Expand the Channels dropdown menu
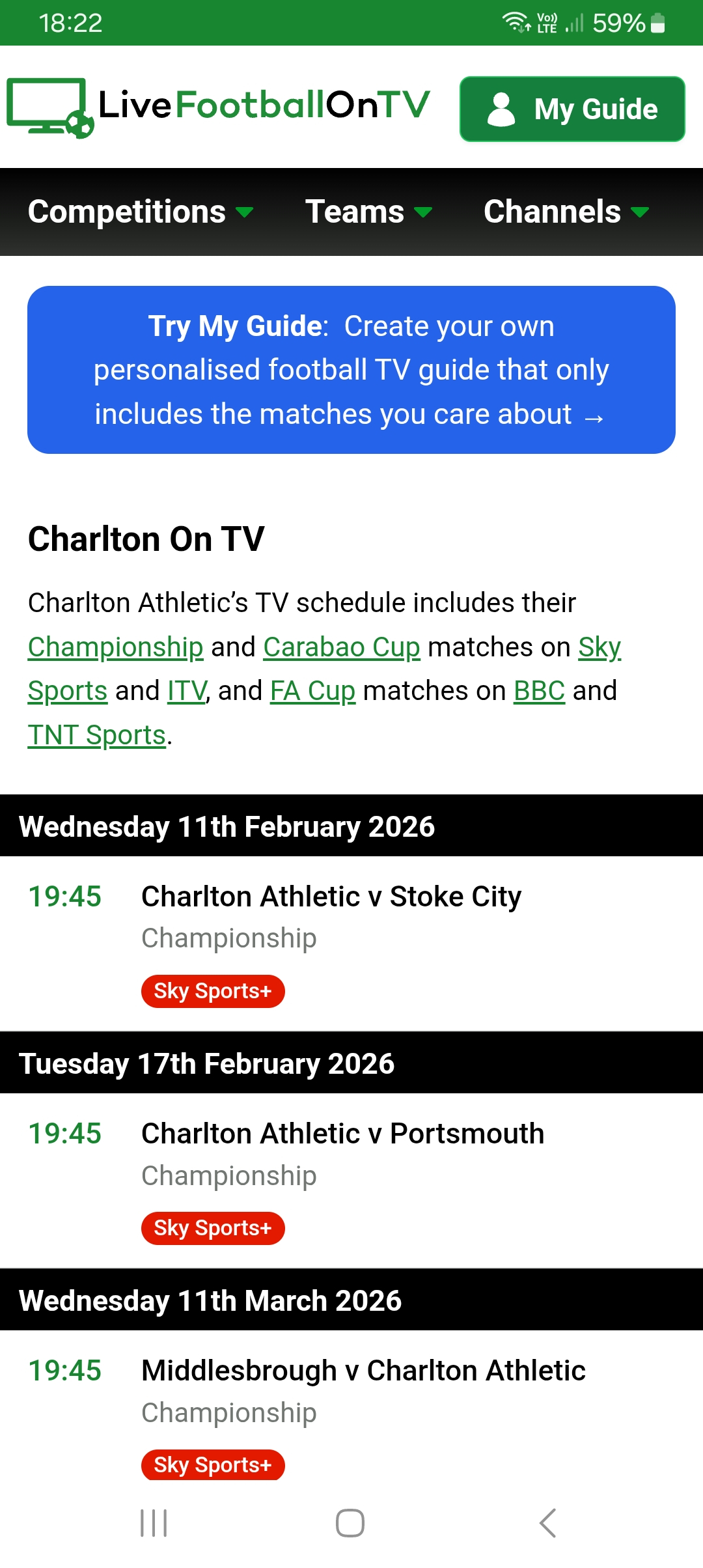Image resolution: width=703 pixels, height=1568 pixels. 566,212
